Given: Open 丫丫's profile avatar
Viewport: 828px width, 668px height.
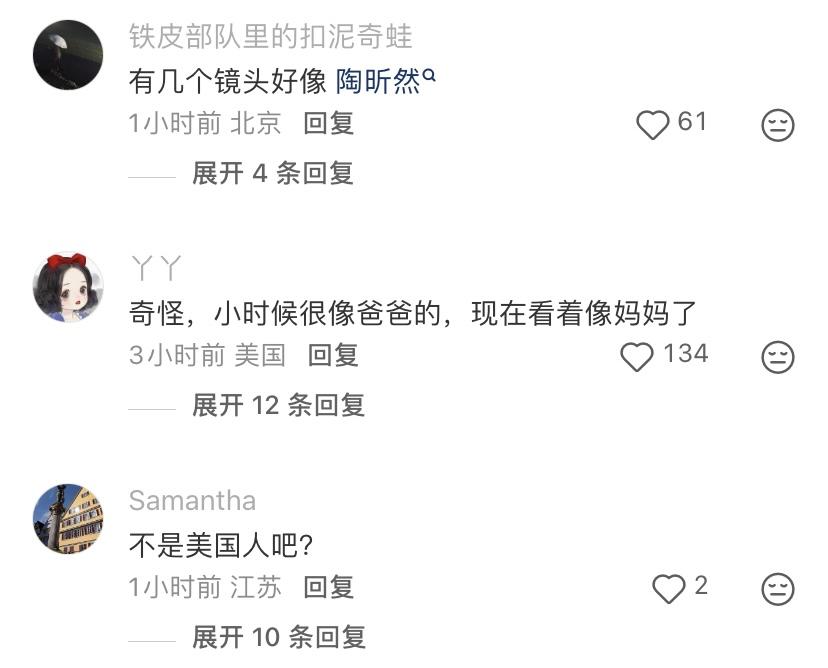Looking at the screenshot, I should click(x=68, y=287).
